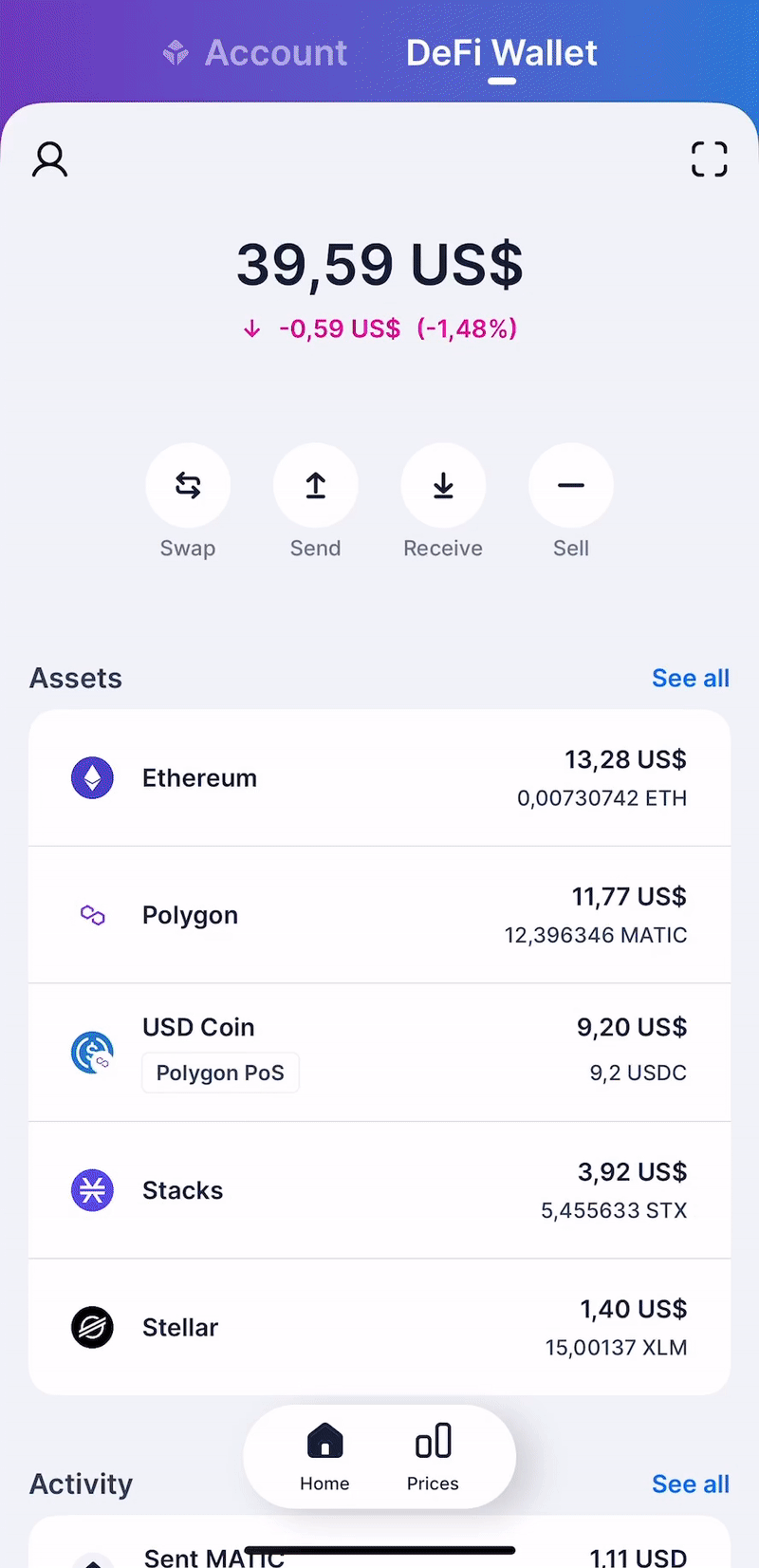Tap the Swap button
This screenshot has height=1568, width=759.
point(188,486)
